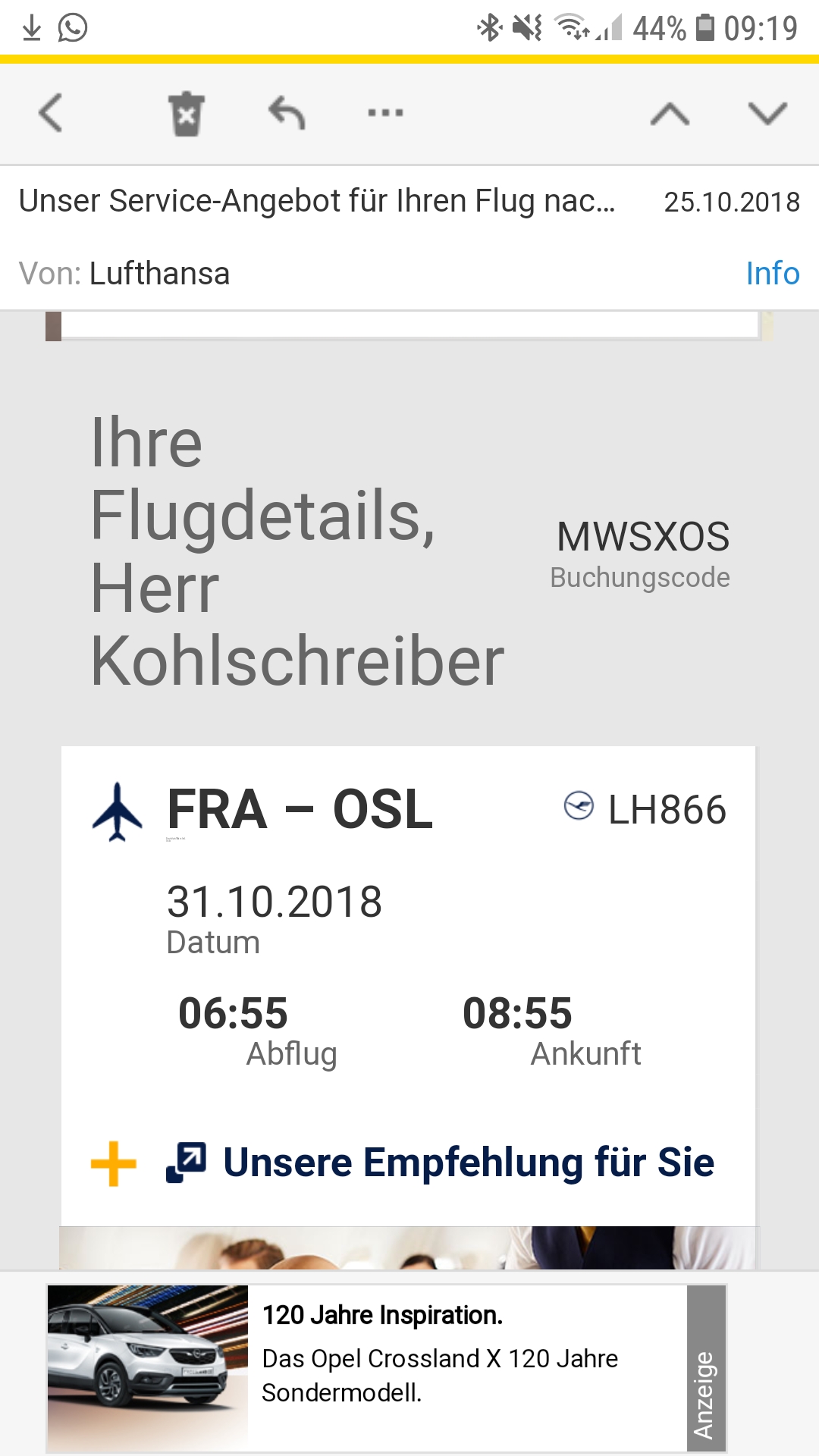Delete this Lufthansa email
The width and height of the screenshot is (819, 1456).
[x=186, y=114]
